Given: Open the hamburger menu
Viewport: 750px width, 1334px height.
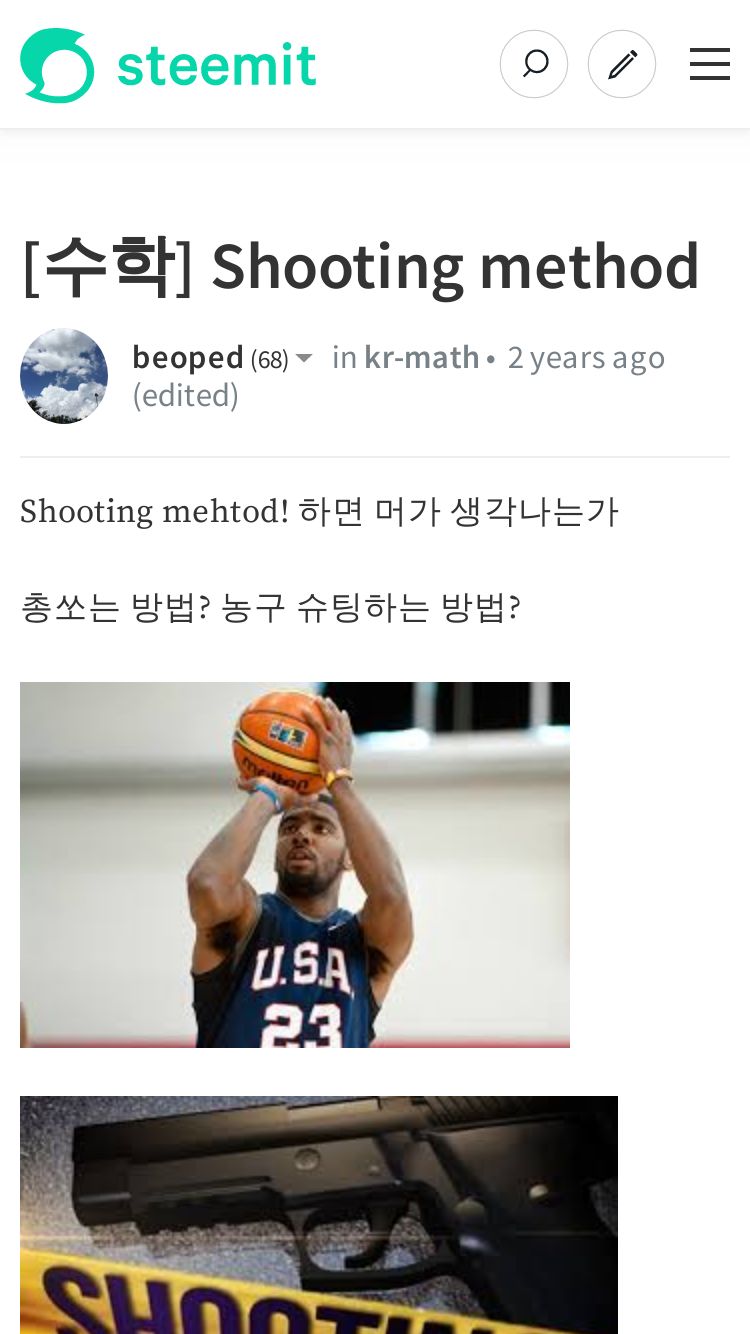Looking at the screenshot, I should (710, 64).
